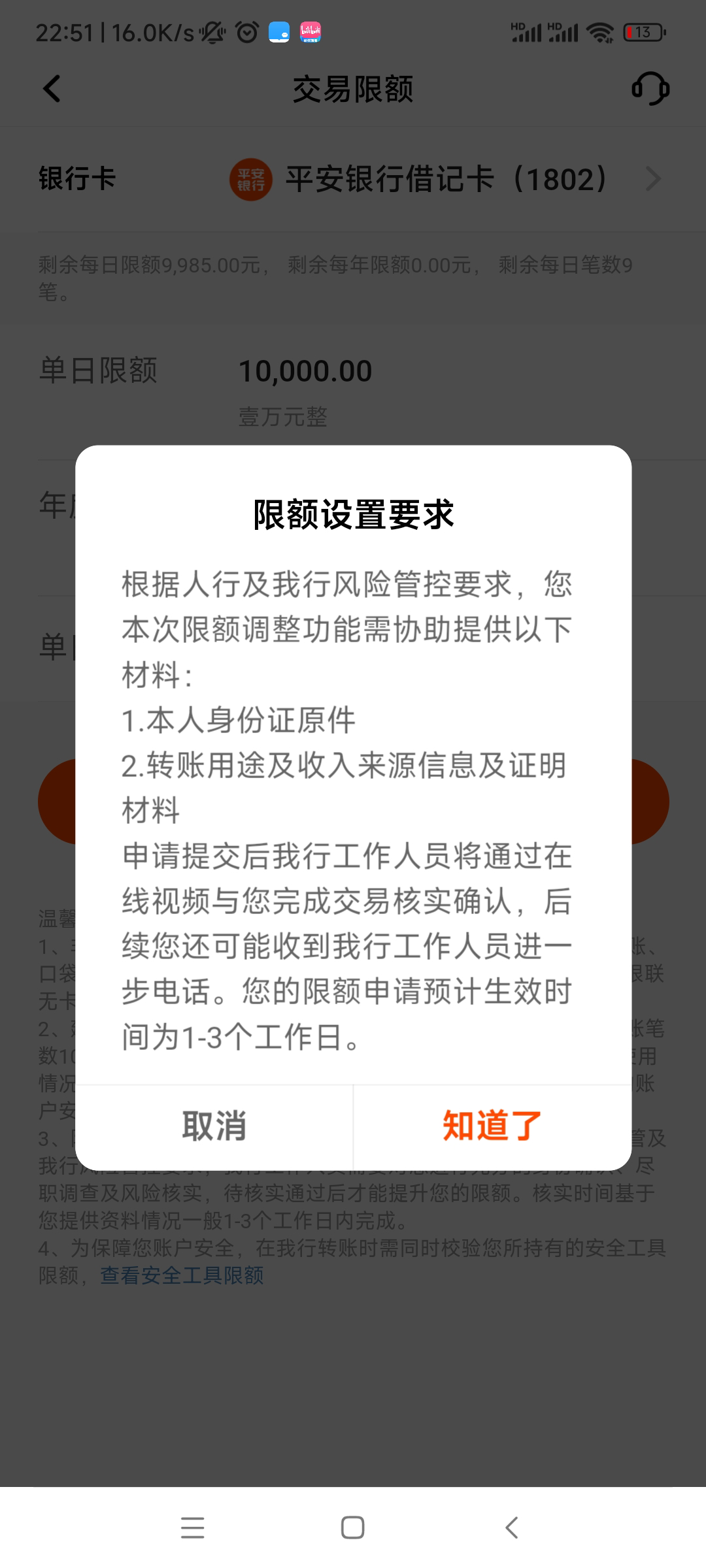The height and width of the screenshot is (1568, 706).
Task: Tap the system home button
Action: [352, 1527]
